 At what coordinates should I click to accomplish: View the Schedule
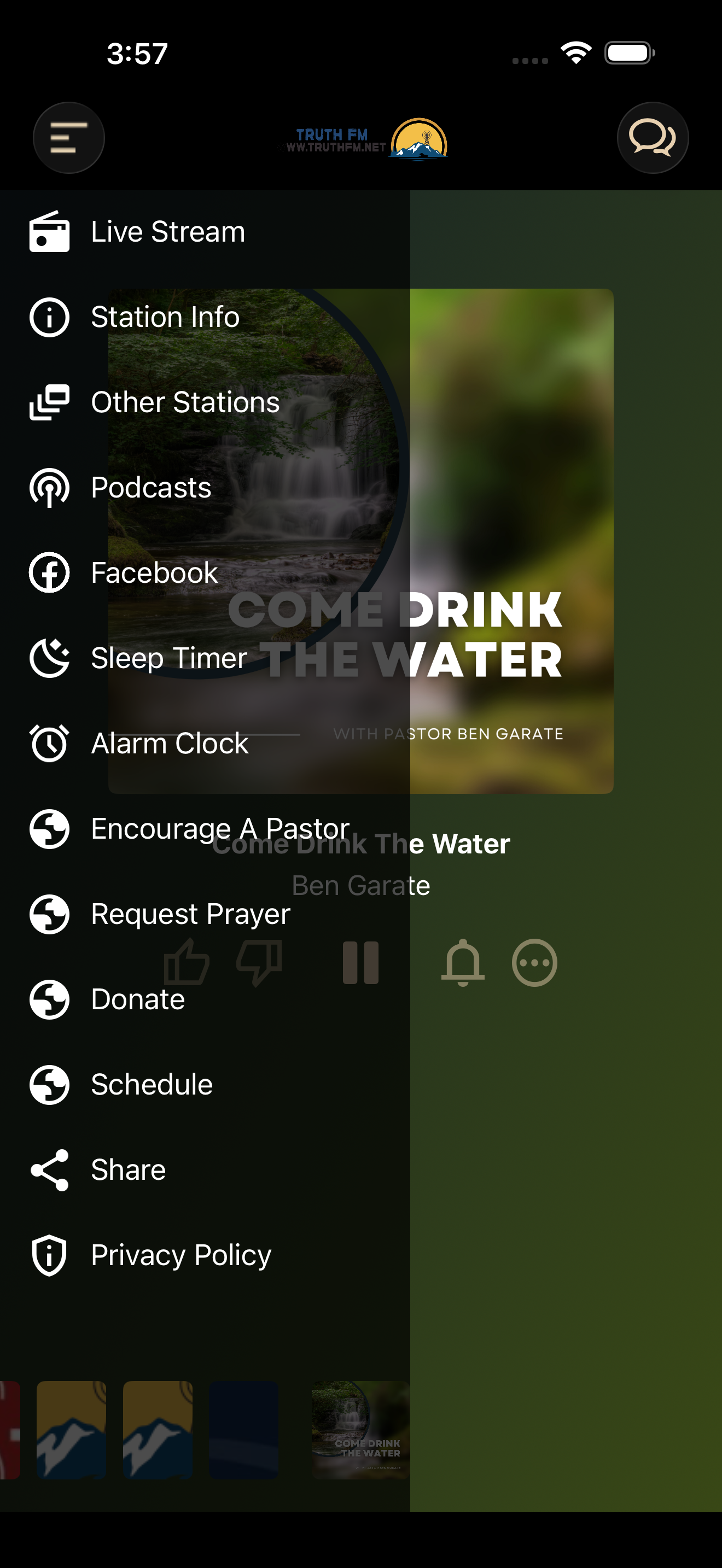[x=205, y=1085]
